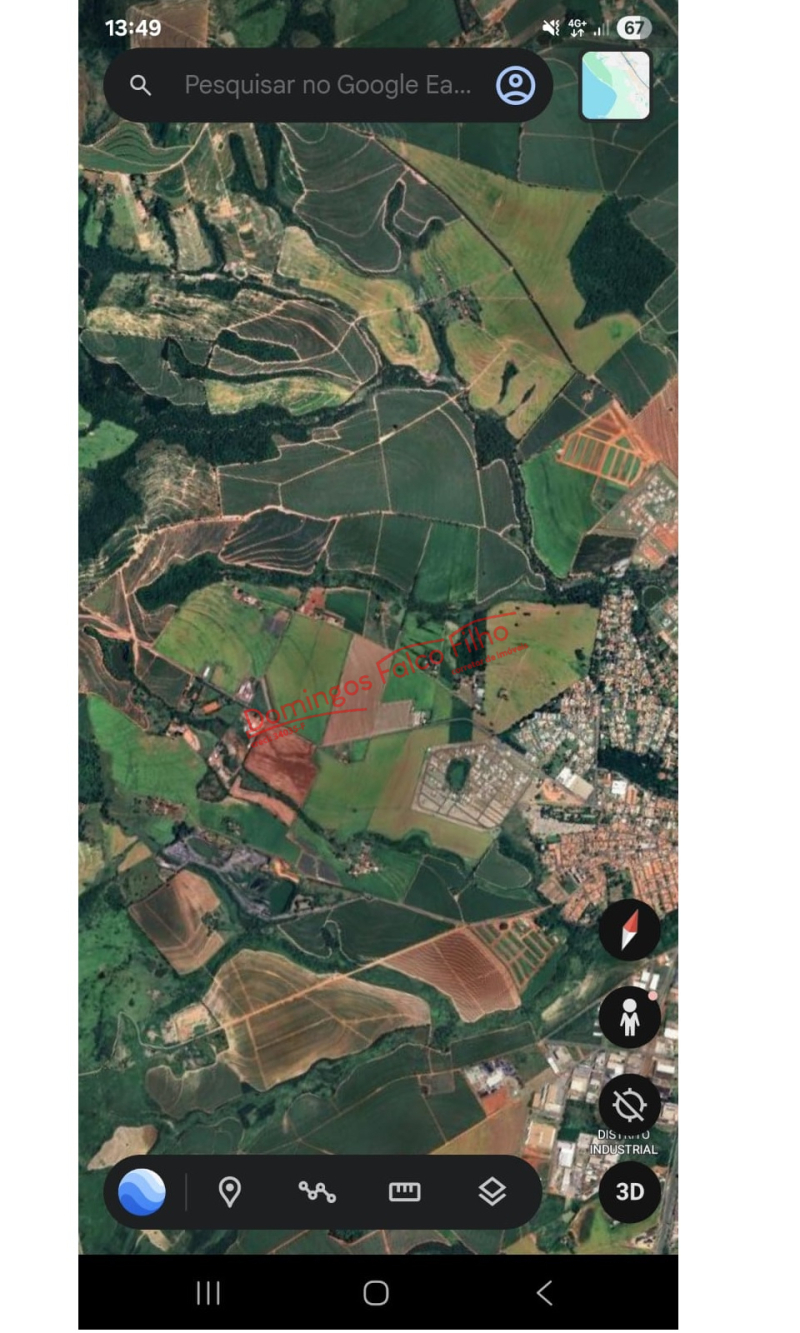Viewport: 800px width, 1333px height.
Task: Go to the phone home screen
Action: click(x=376, y=1293)
